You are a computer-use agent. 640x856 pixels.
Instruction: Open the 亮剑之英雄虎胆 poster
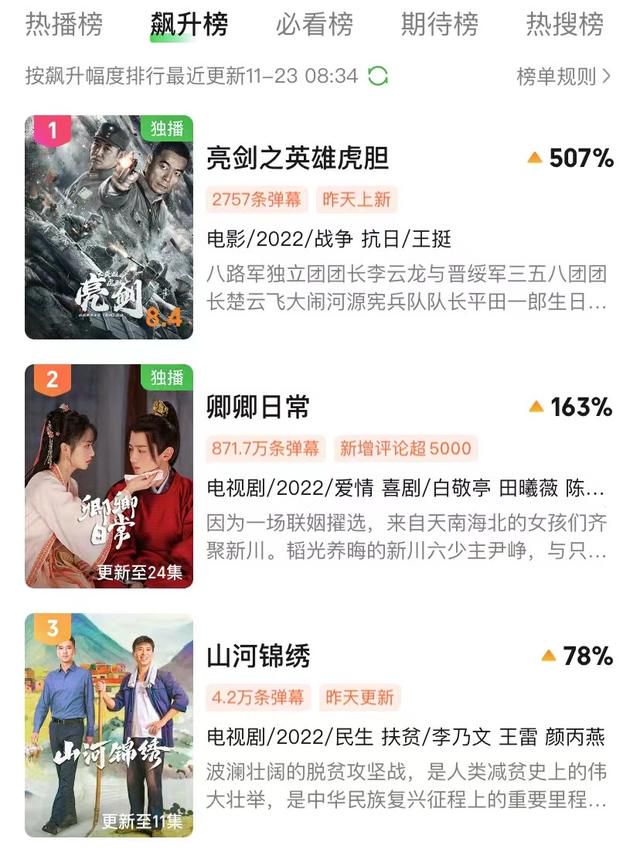[109, 227]
